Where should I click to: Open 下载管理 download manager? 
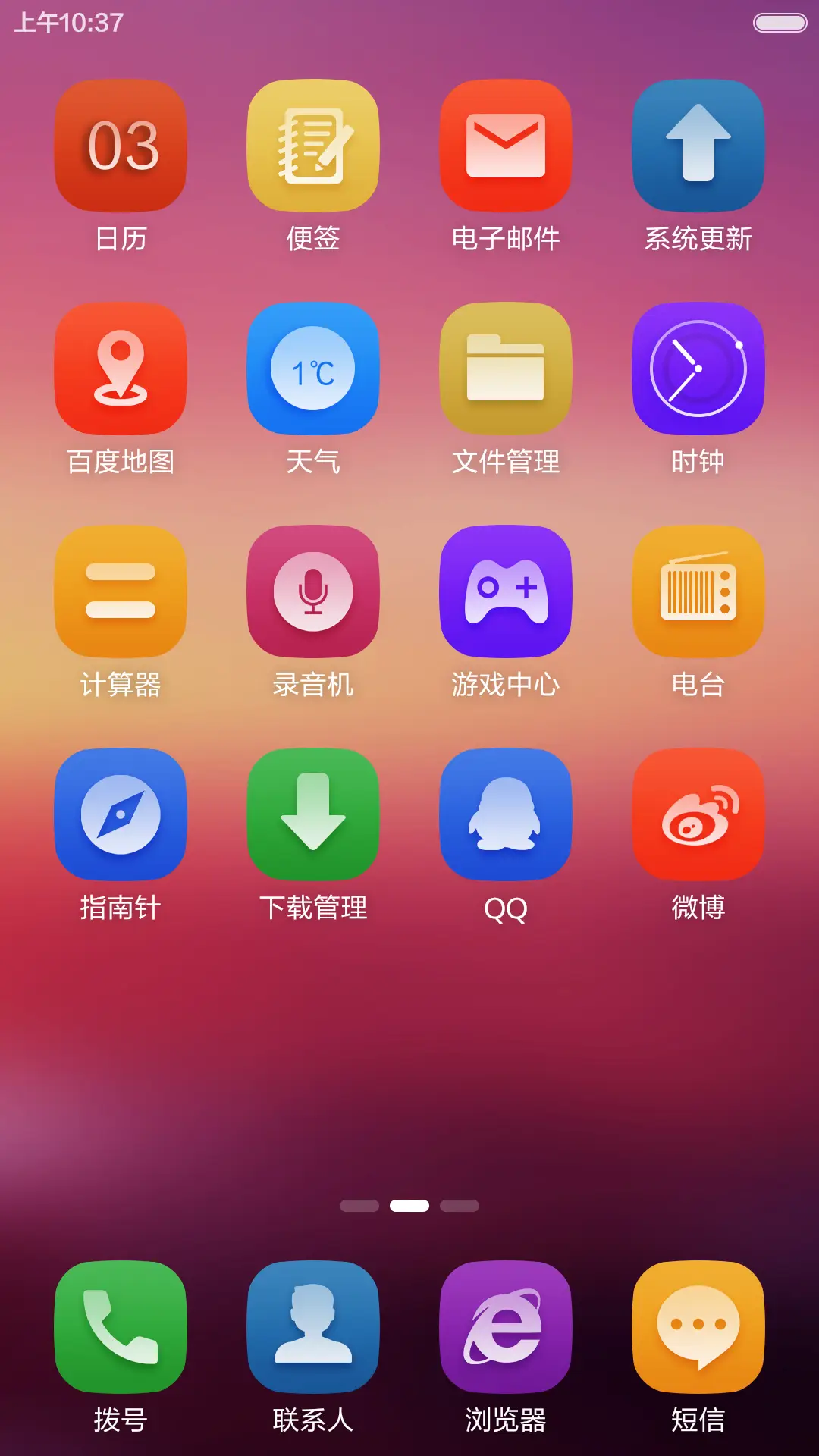click(x=313, y=815)
